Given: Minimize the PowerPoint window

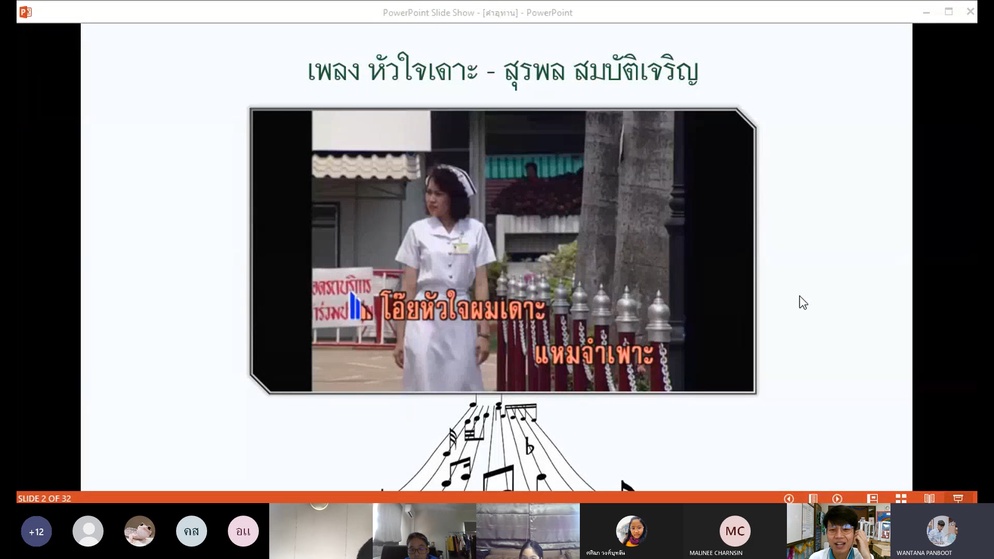Looking at the screenshot, I should coord(926,12).
